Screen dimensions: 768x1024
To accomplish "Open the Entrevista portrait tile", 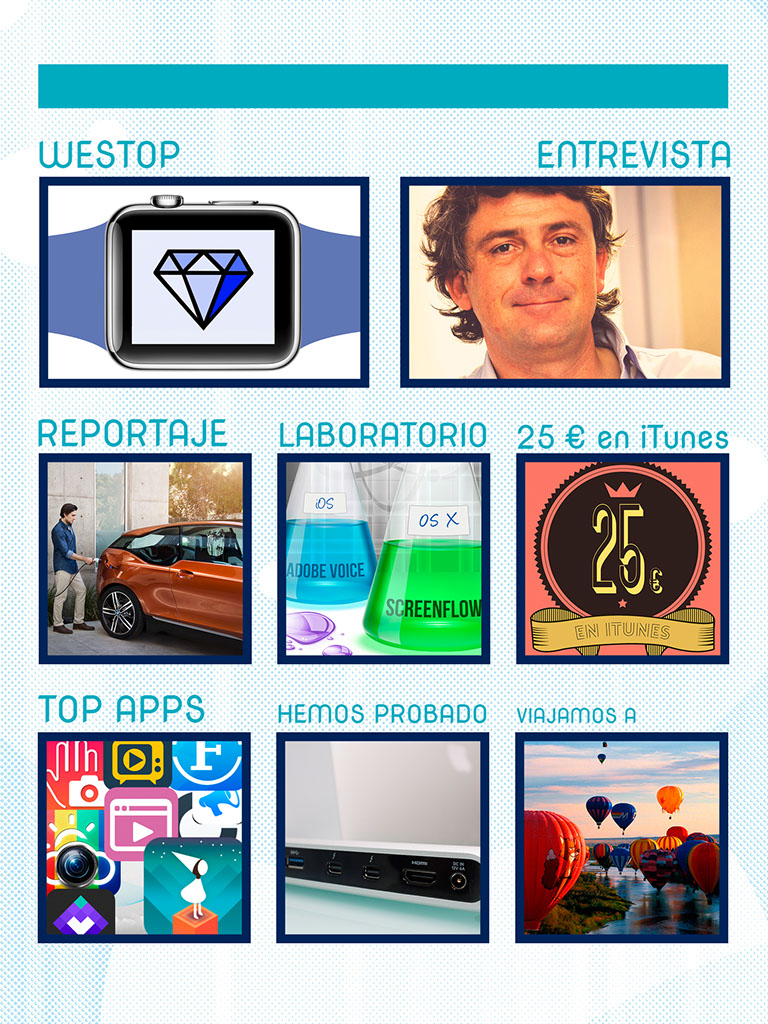I will point(565,282).
